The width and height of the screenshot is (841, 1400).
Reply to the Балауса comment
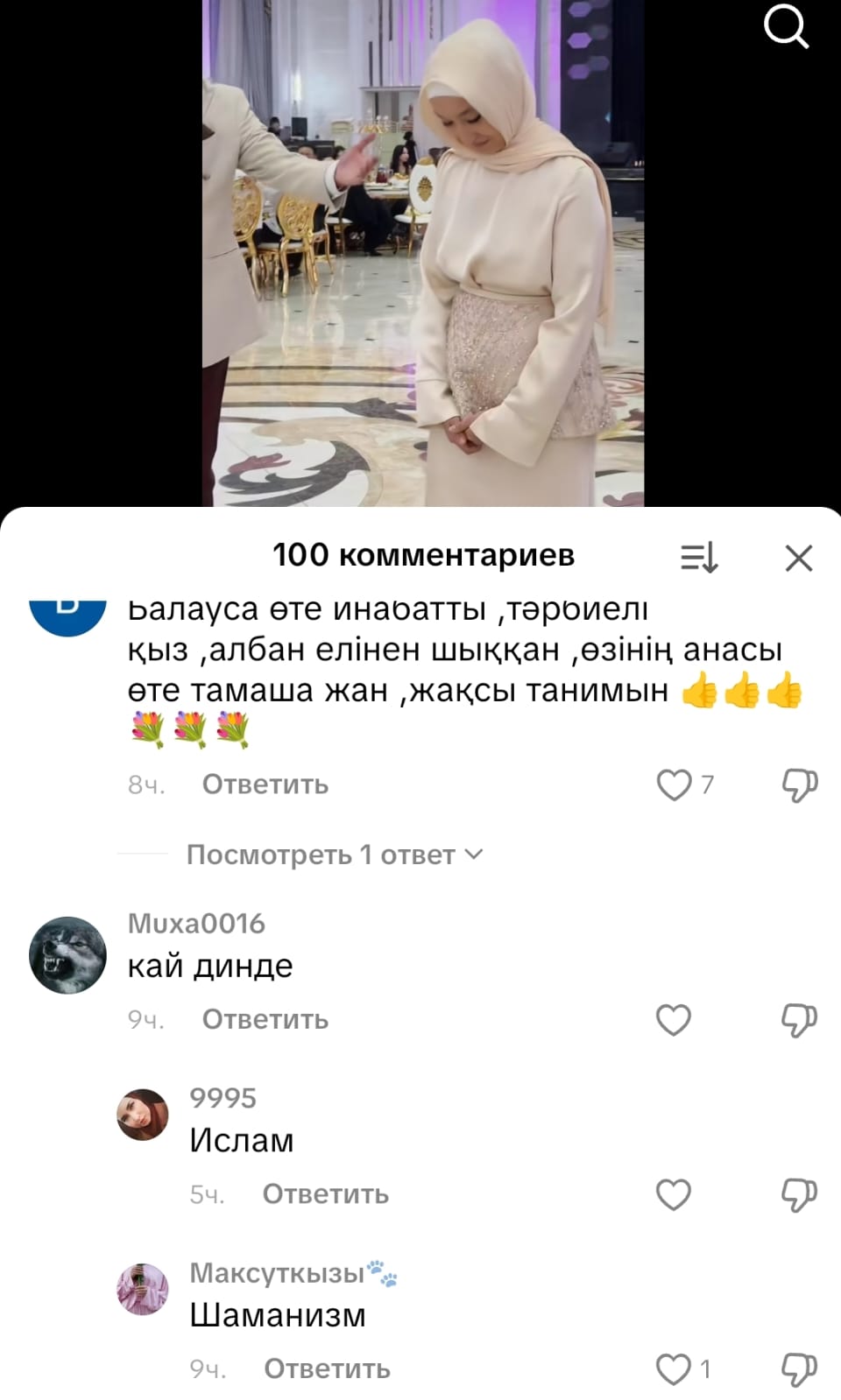[265, 784]
